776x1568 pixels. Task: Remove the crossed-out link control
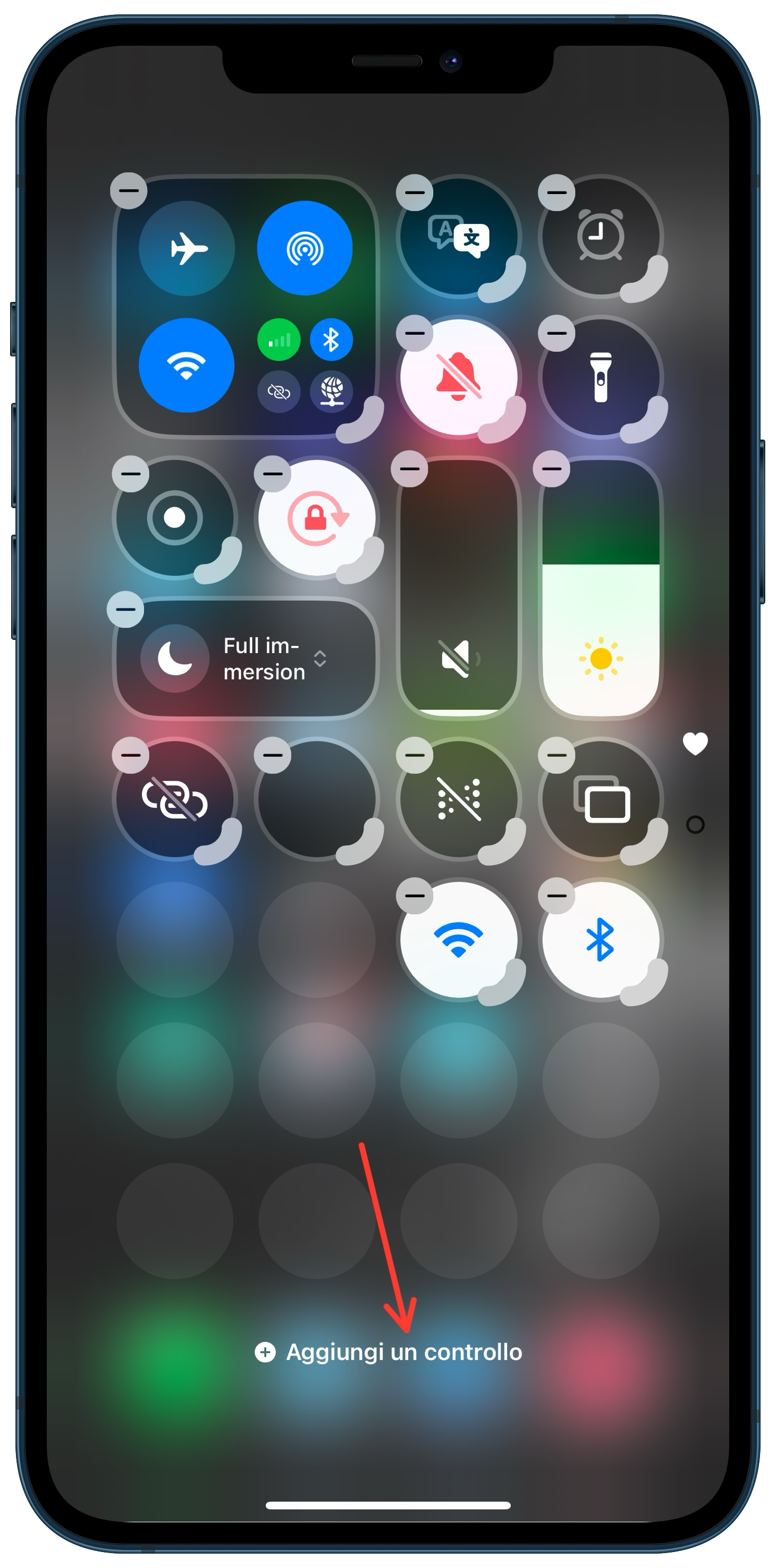[130, 755]
